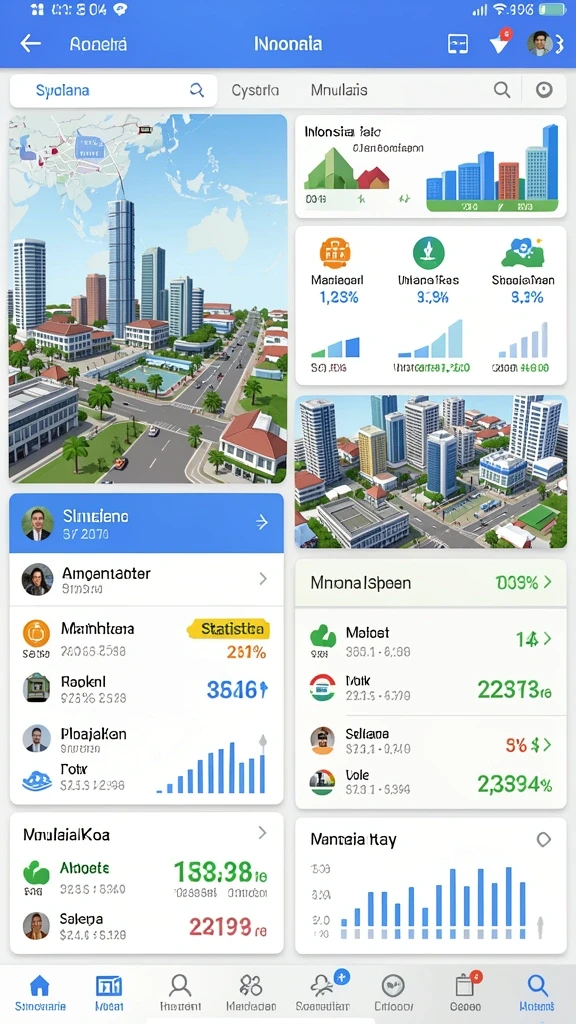The image size is (576, 1024).
Task: Switch to the Cysoria tab
Action: (255, 90)
